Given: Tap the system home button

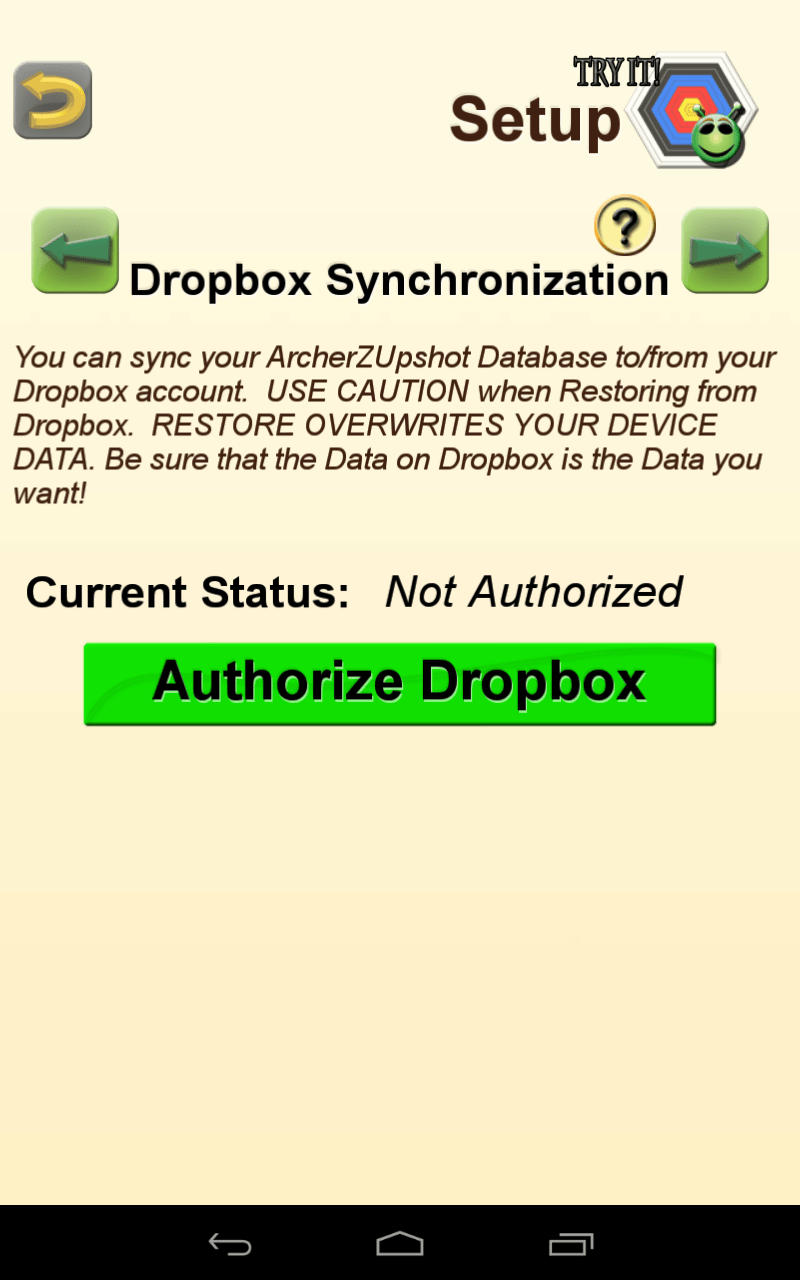Looking at the screenshot, I should [400, 1243].
